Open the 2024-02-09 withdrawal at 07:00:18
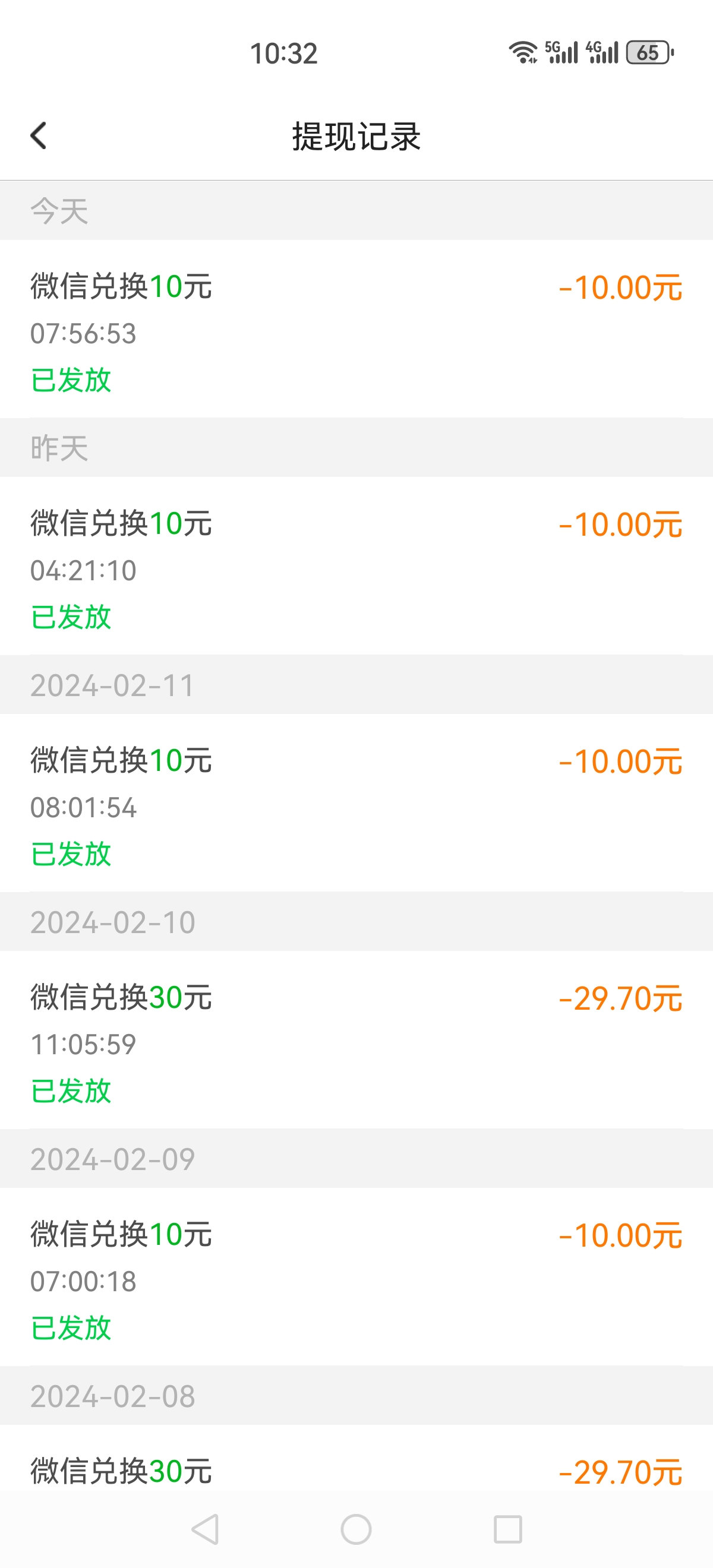Viewport: 713px width, 1568px height. tap(356, 1276)
